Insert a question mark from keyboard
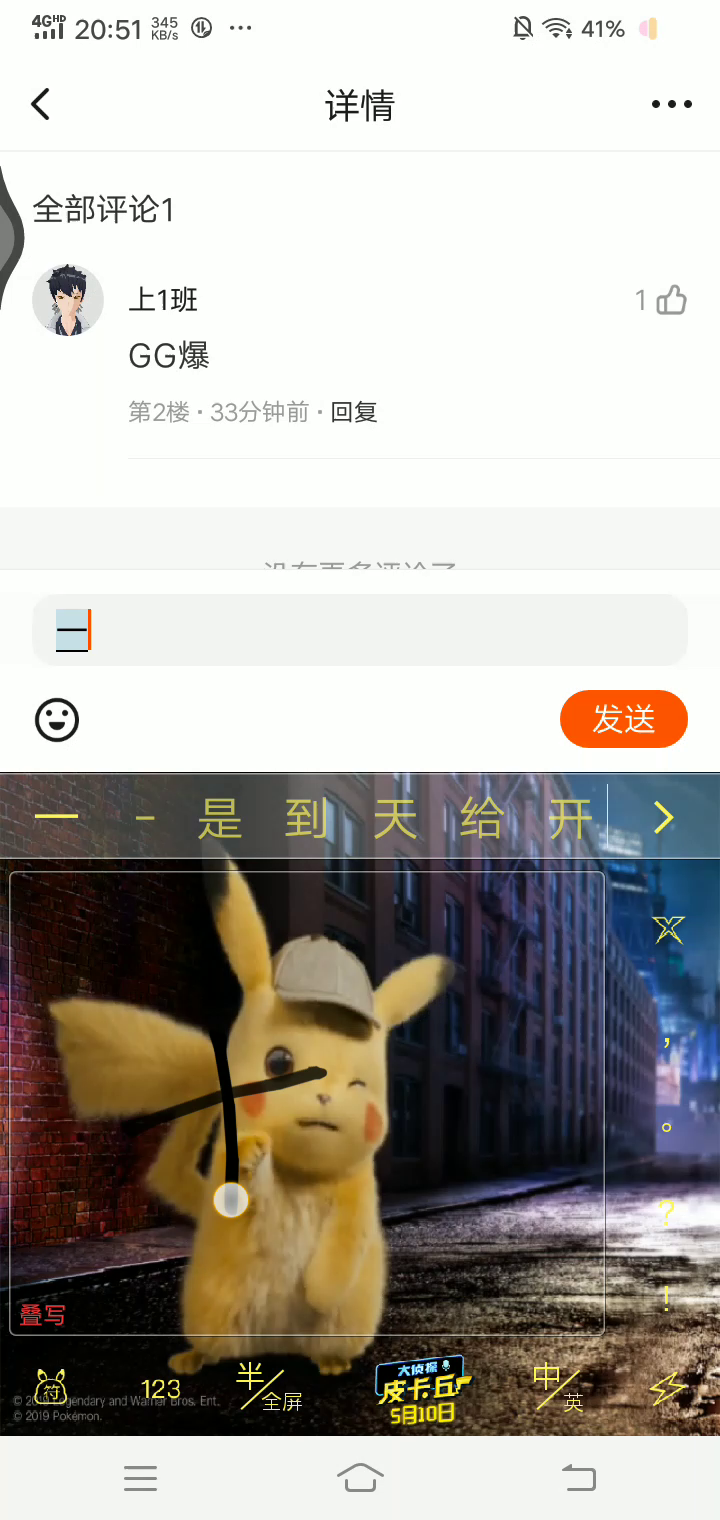 coord(666,1213)
